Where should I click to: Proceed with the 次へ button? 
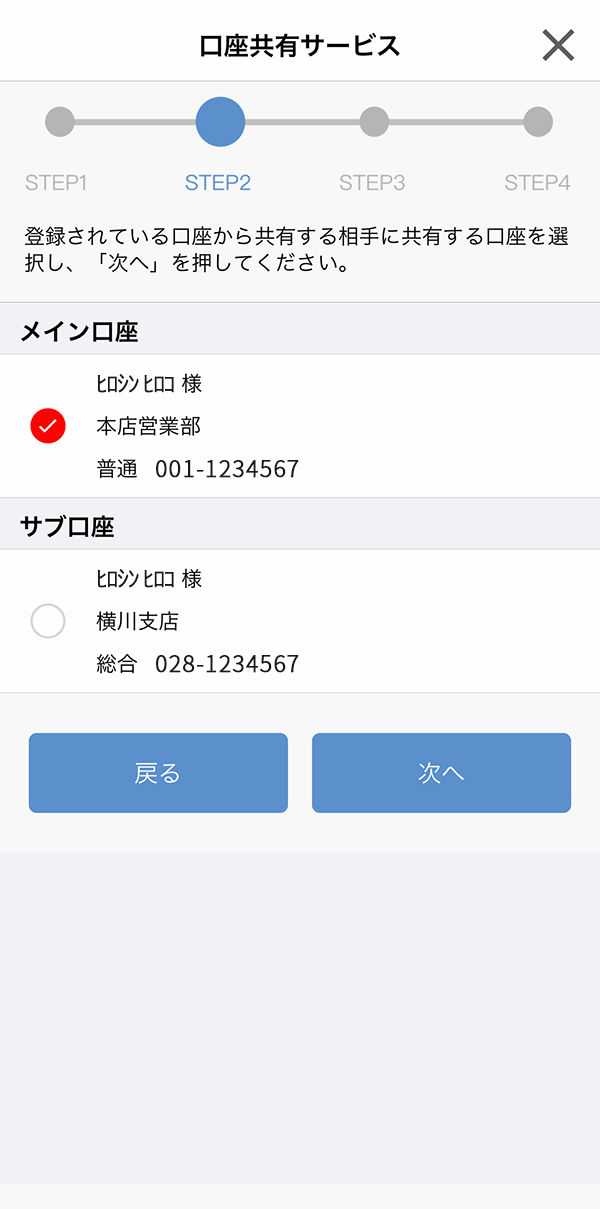pyautogui.click(x=441, y=773)
